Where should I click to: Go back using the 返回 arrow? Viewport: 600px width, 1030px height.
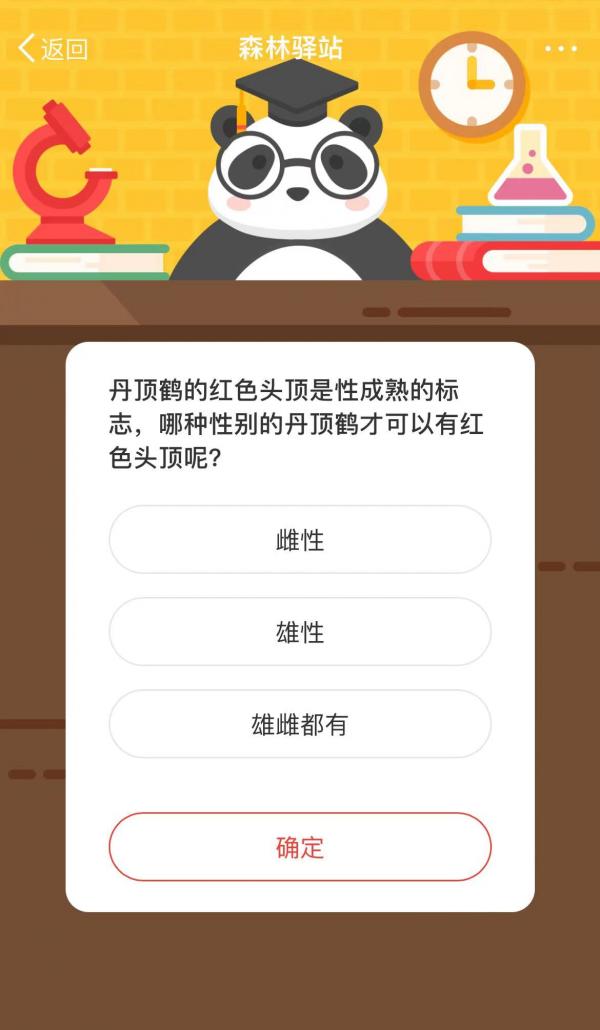coord(52,48)
